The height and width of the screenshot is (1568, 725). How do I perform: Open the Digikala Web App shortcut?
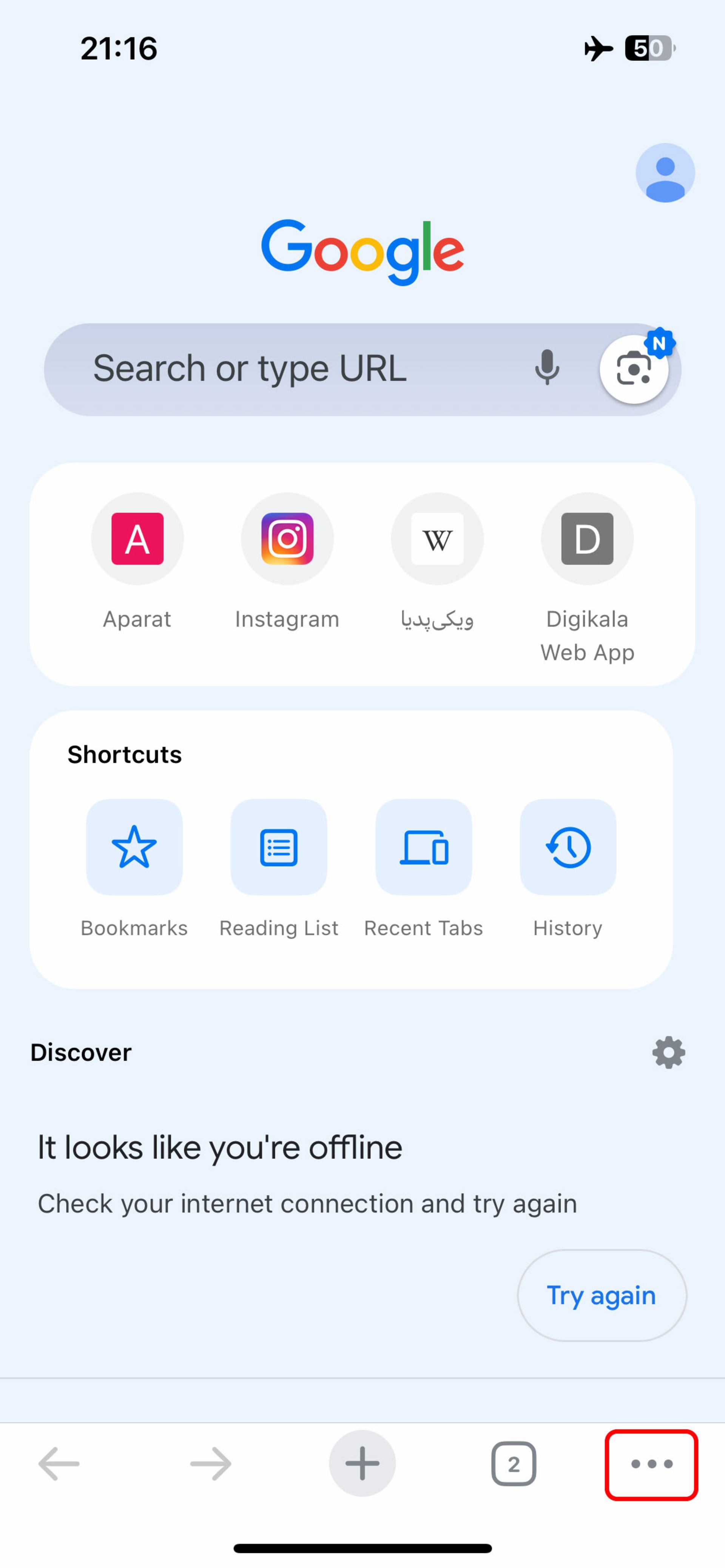coord(587,539)
